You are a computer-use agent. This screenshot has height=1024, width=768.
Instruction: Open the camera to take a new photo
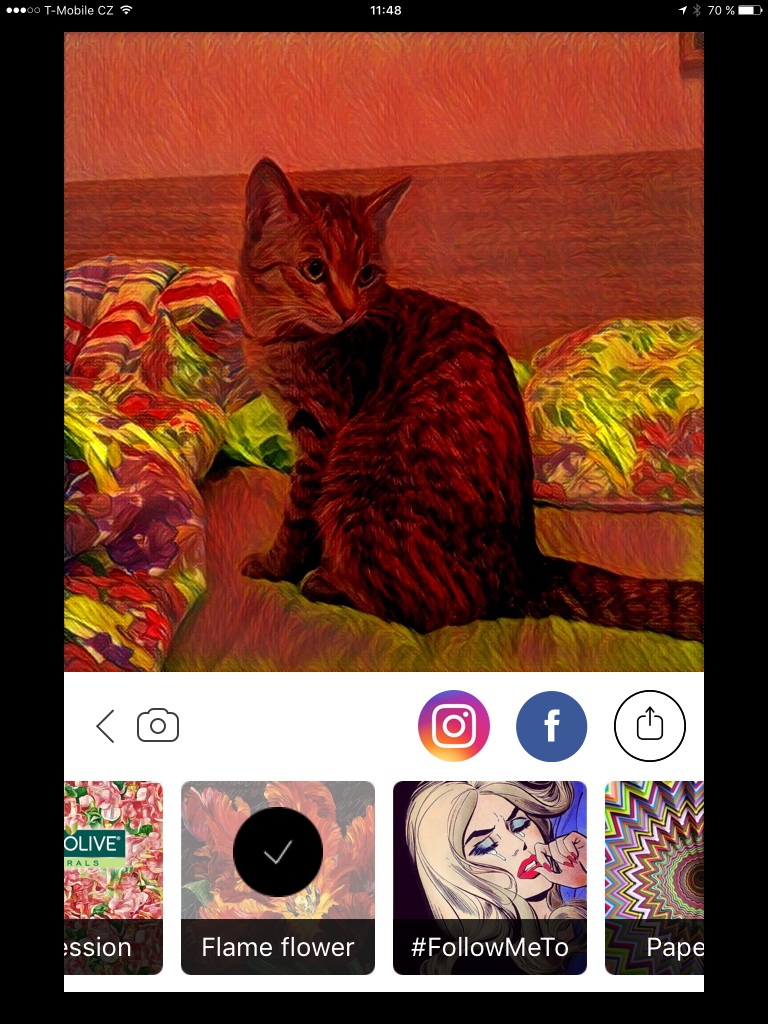pyautogui.click(x=158, y=726)
